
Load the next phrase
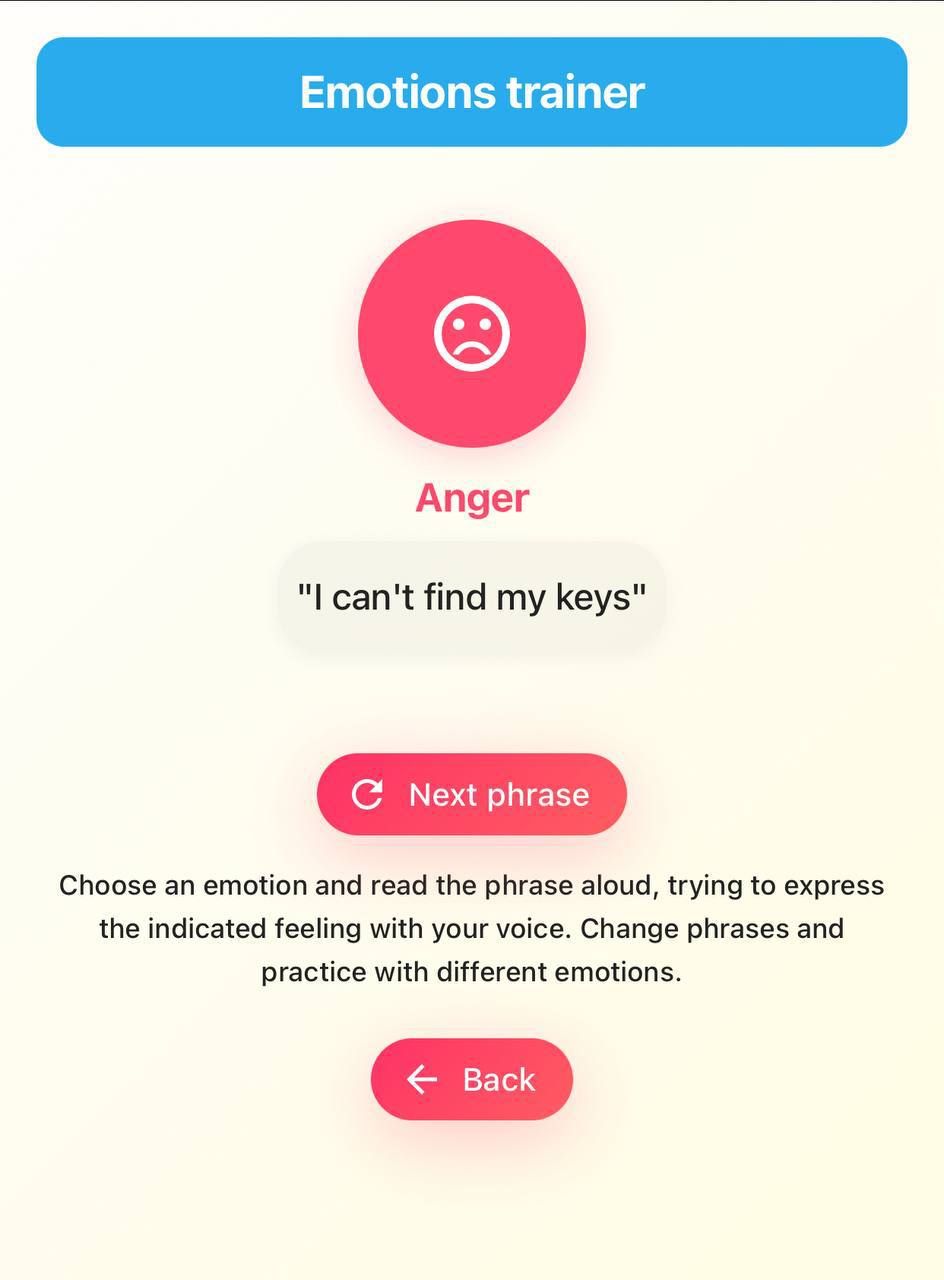coord(471,794)
